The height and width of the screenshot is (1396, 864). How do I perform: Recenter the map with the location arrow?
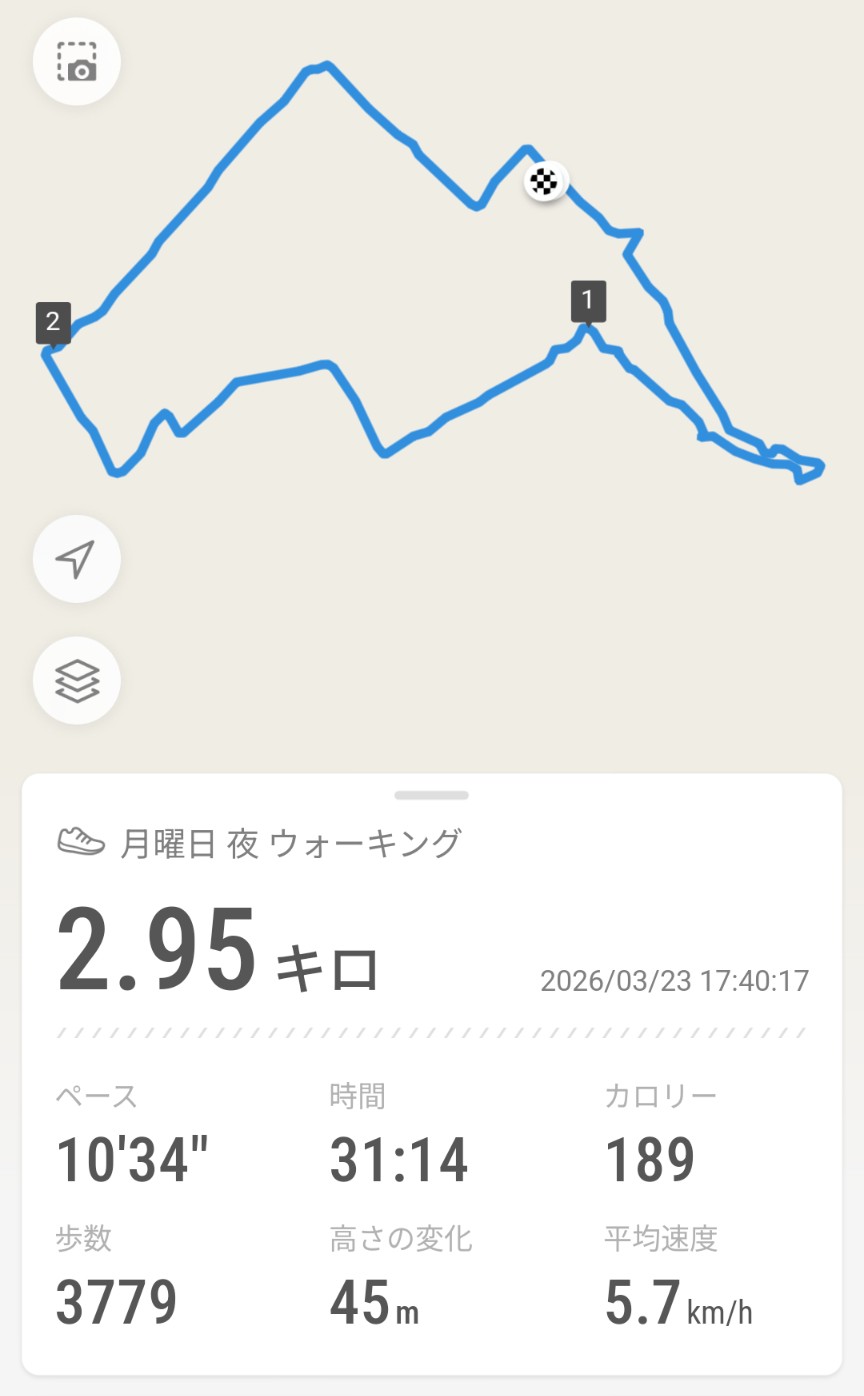click(77, 559)
